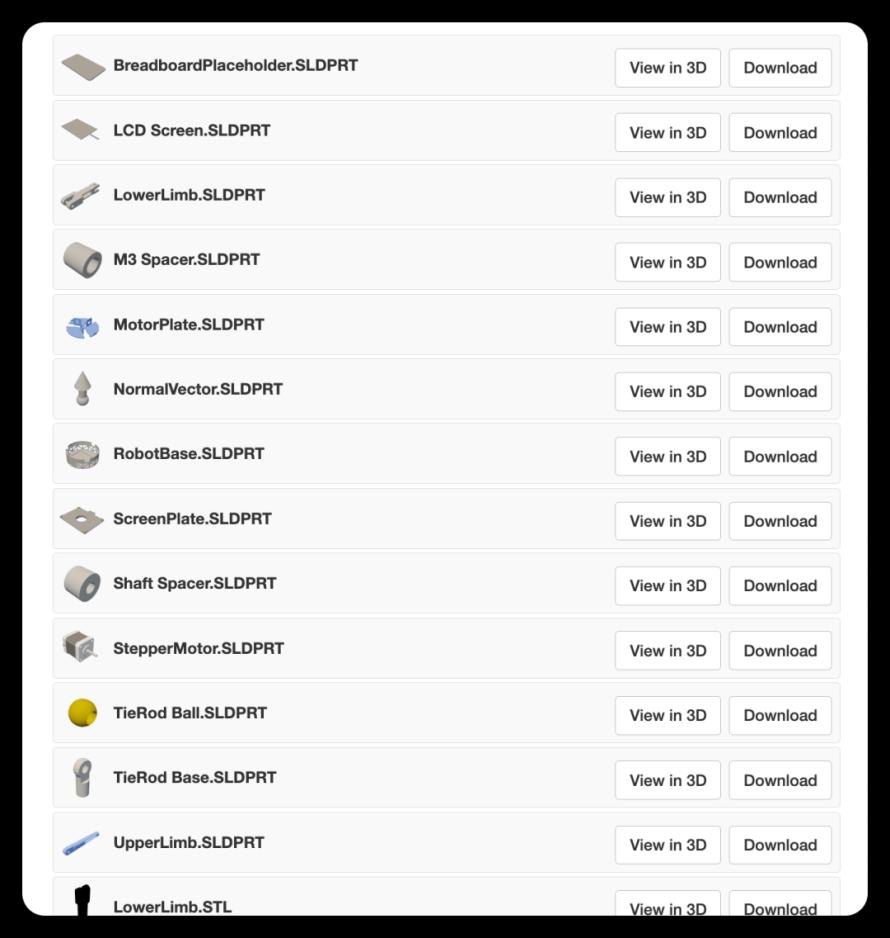890x938 pixels.
Task: Download the LowerLimb.STL file
Action: click(780, 906)
